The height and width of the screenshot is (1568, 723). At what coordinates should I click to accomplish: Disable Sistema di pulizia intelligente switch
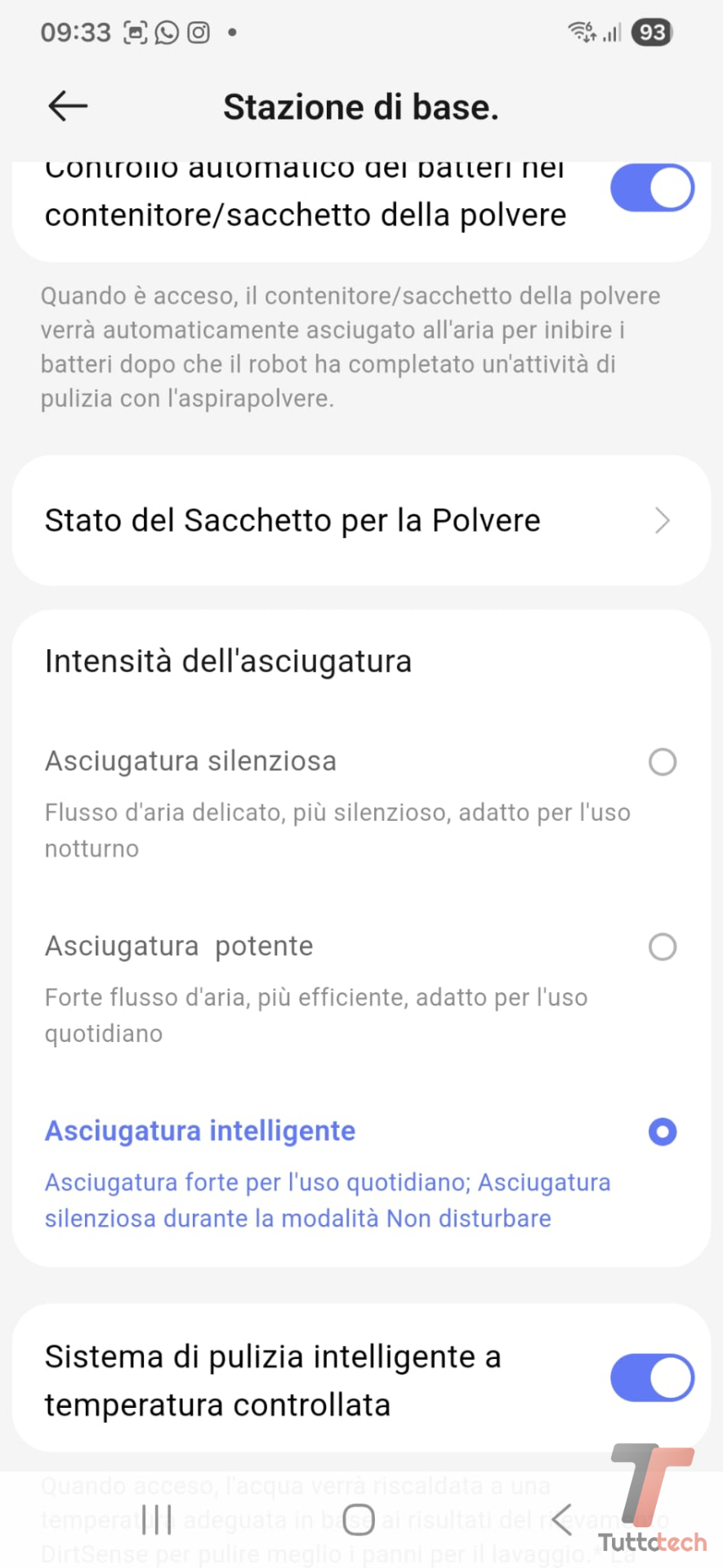(651, 1379)
